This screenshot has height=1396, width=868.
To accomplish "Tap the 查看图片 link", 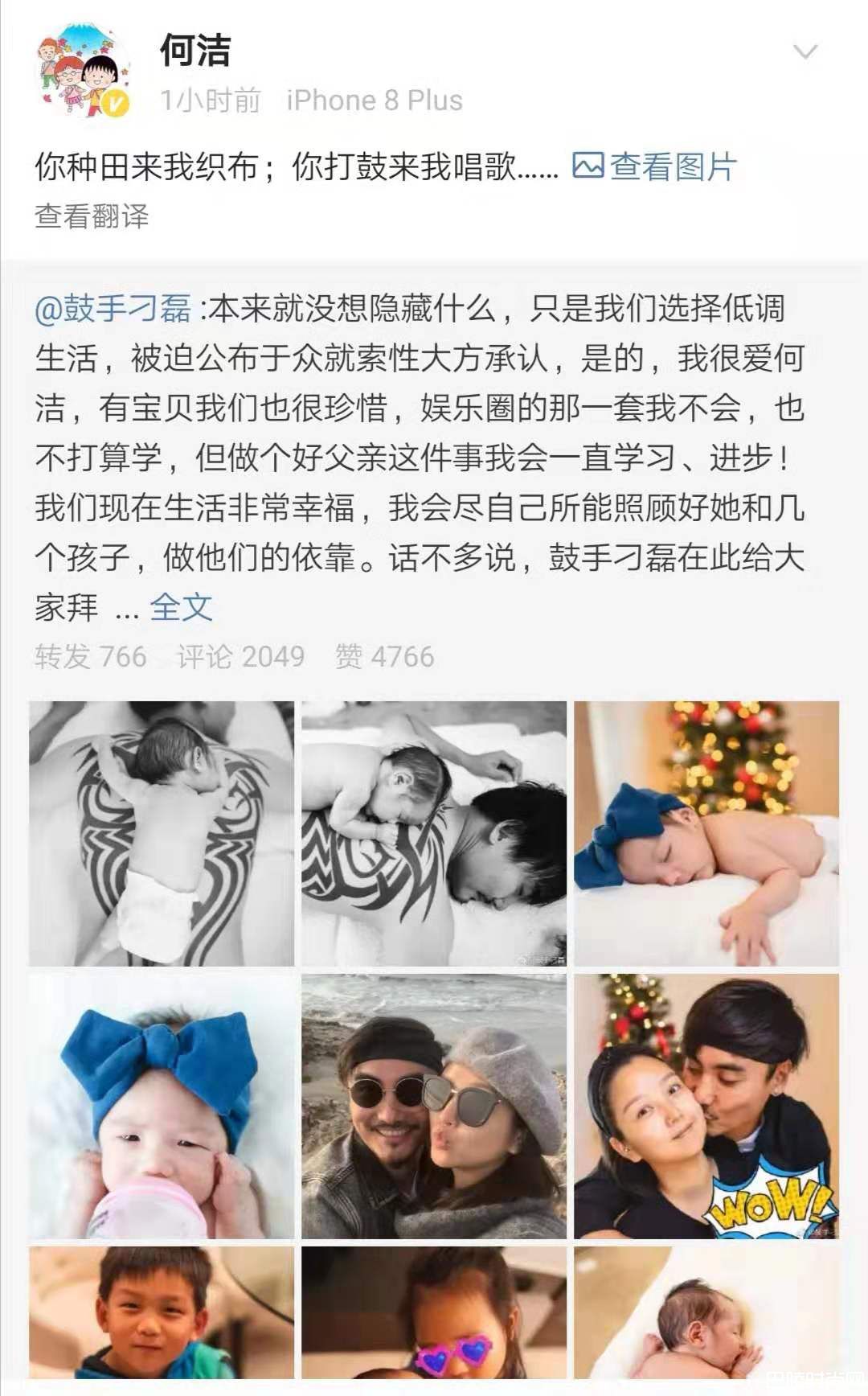I will 655,166.
